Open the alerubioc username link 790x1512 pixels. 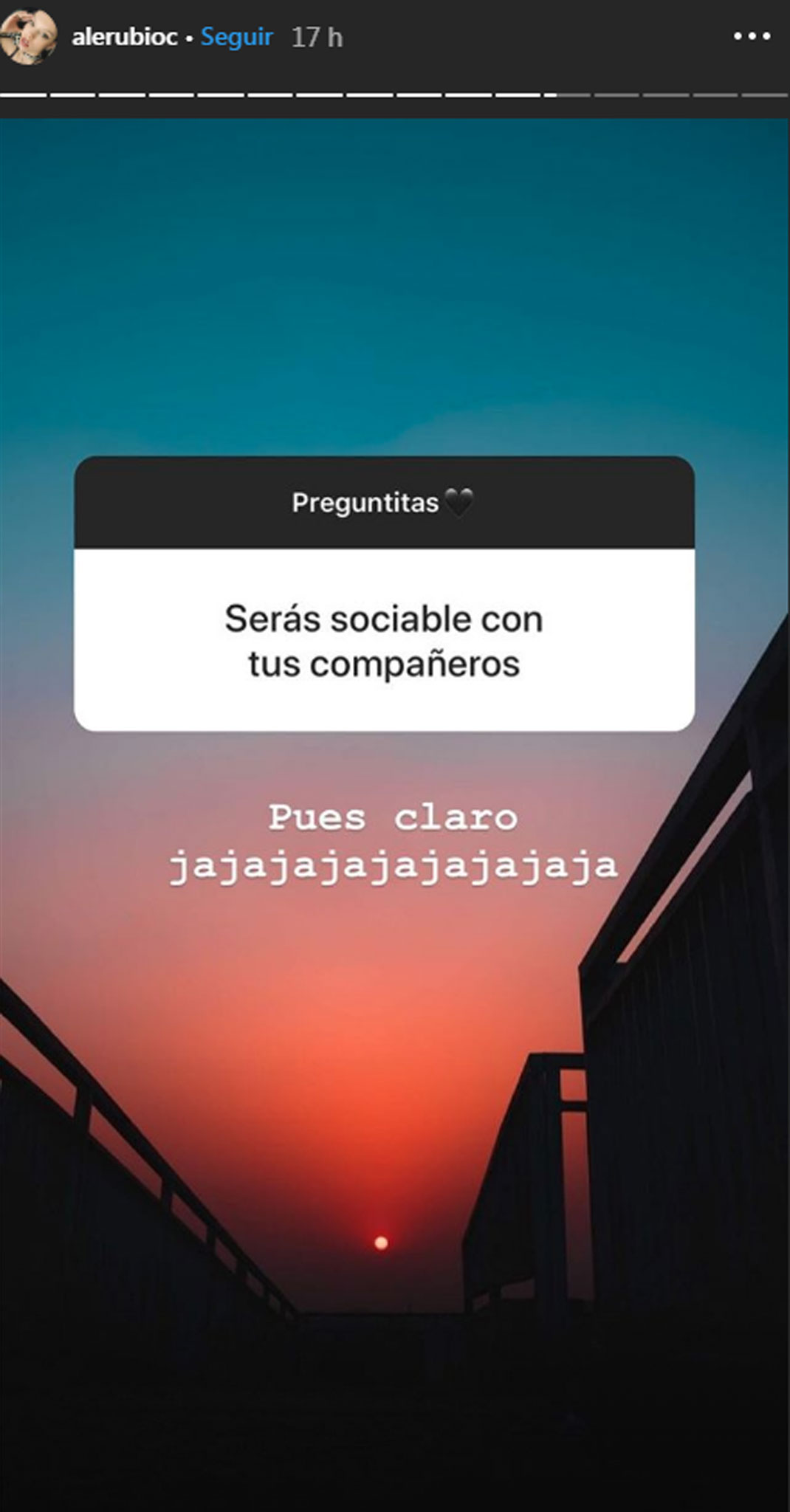[125, 37]
